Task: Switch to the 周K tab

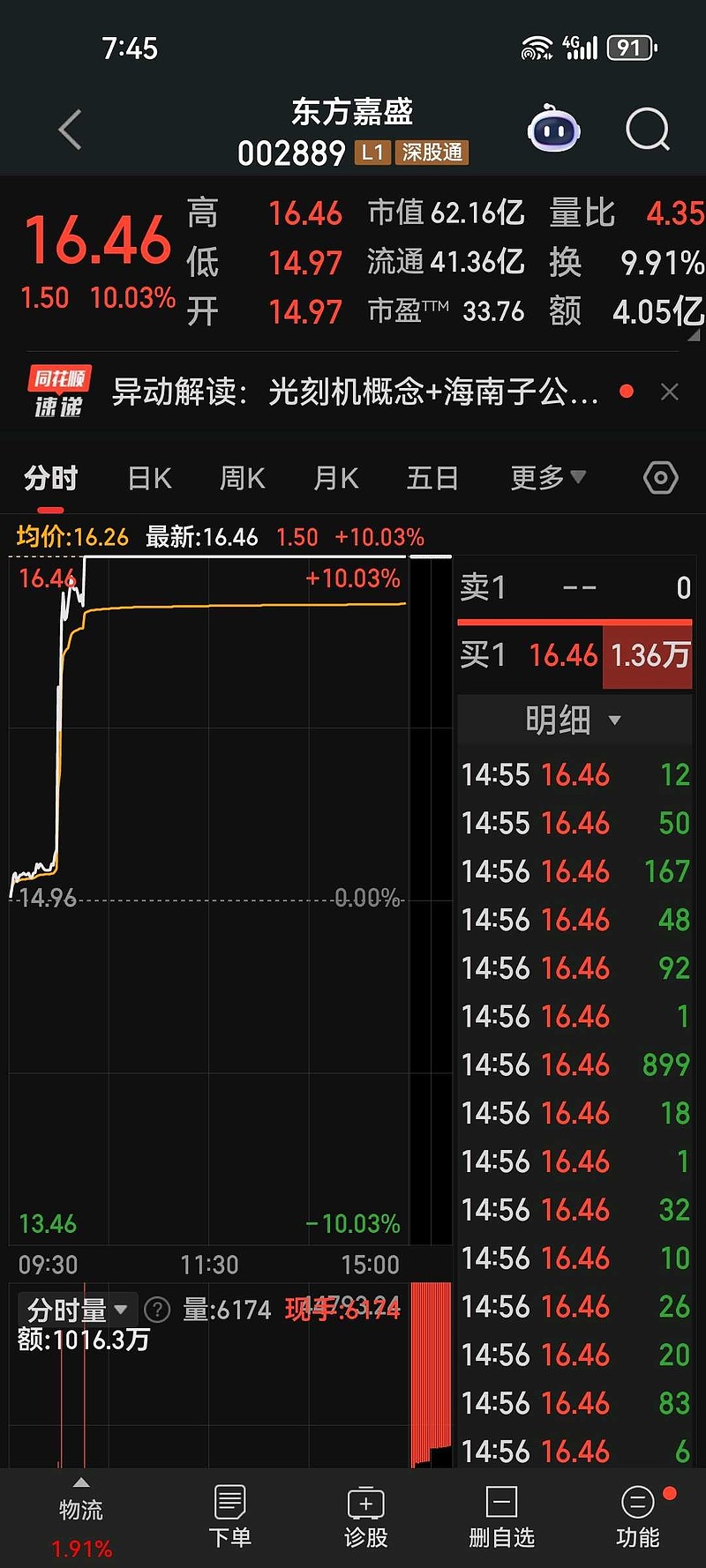Action: (x=242, y=478)
